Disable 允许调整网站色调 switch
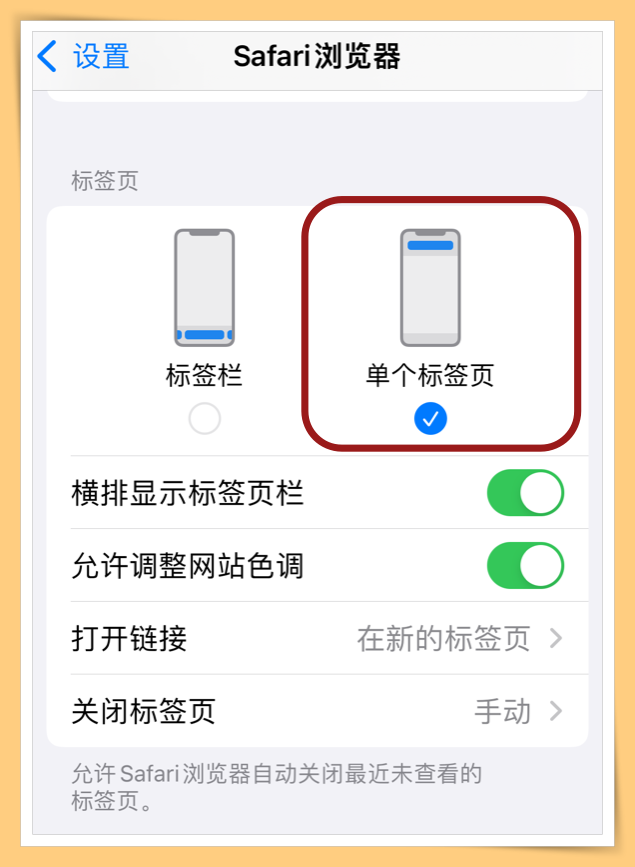 [525, 566]
